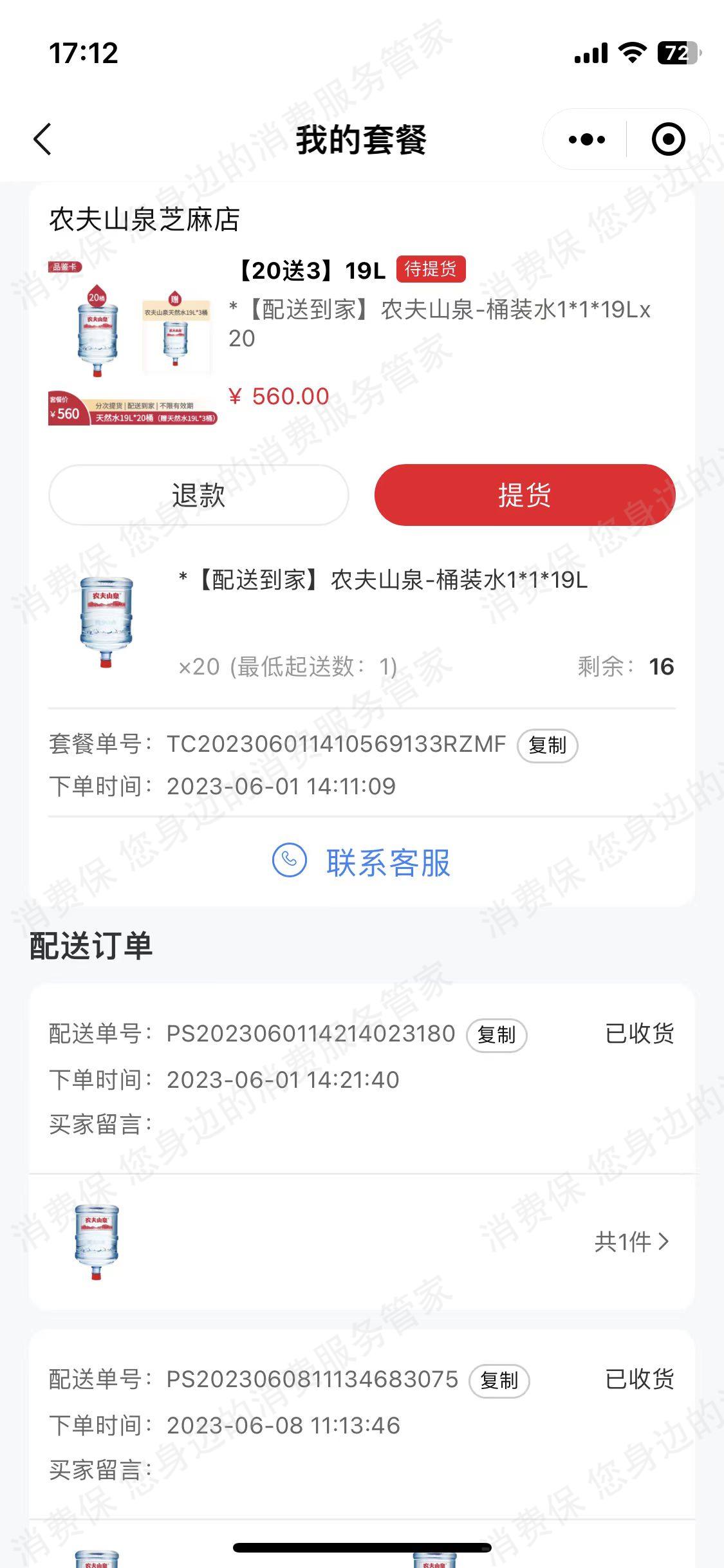Screen dimensions: 724x1568
Task: Open 共1件 item details of first delivery
Action: tap(631, 1241)
